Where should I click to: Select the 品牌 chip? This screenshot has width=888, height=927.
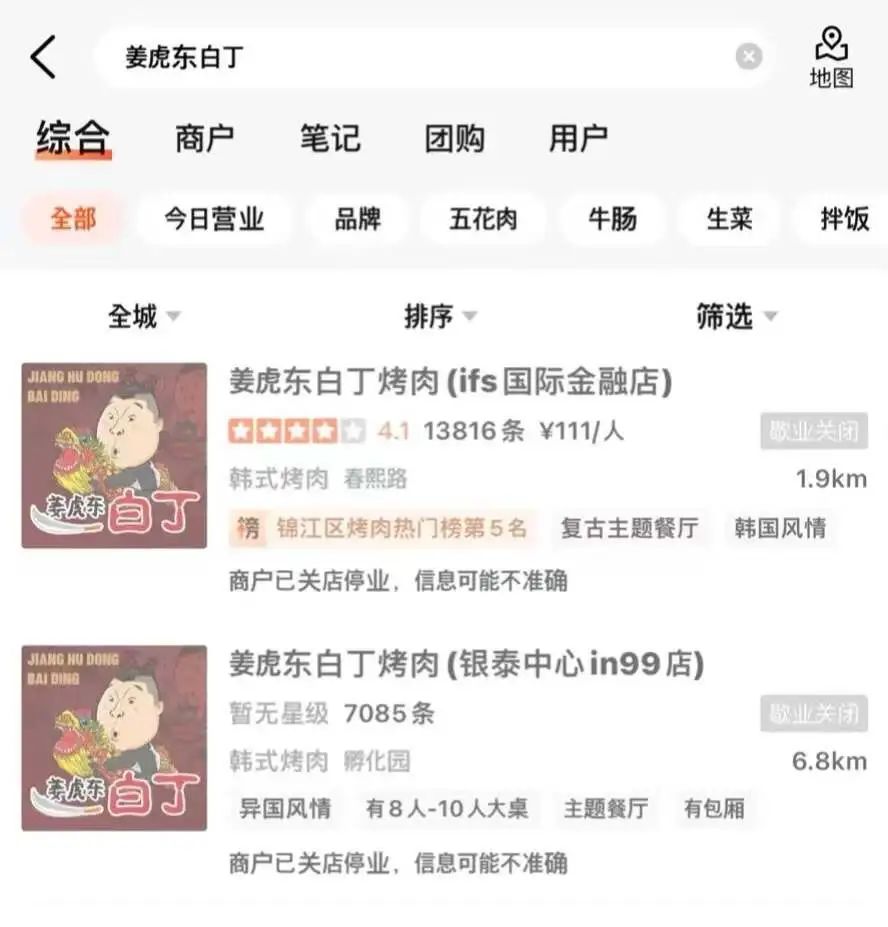357,219
